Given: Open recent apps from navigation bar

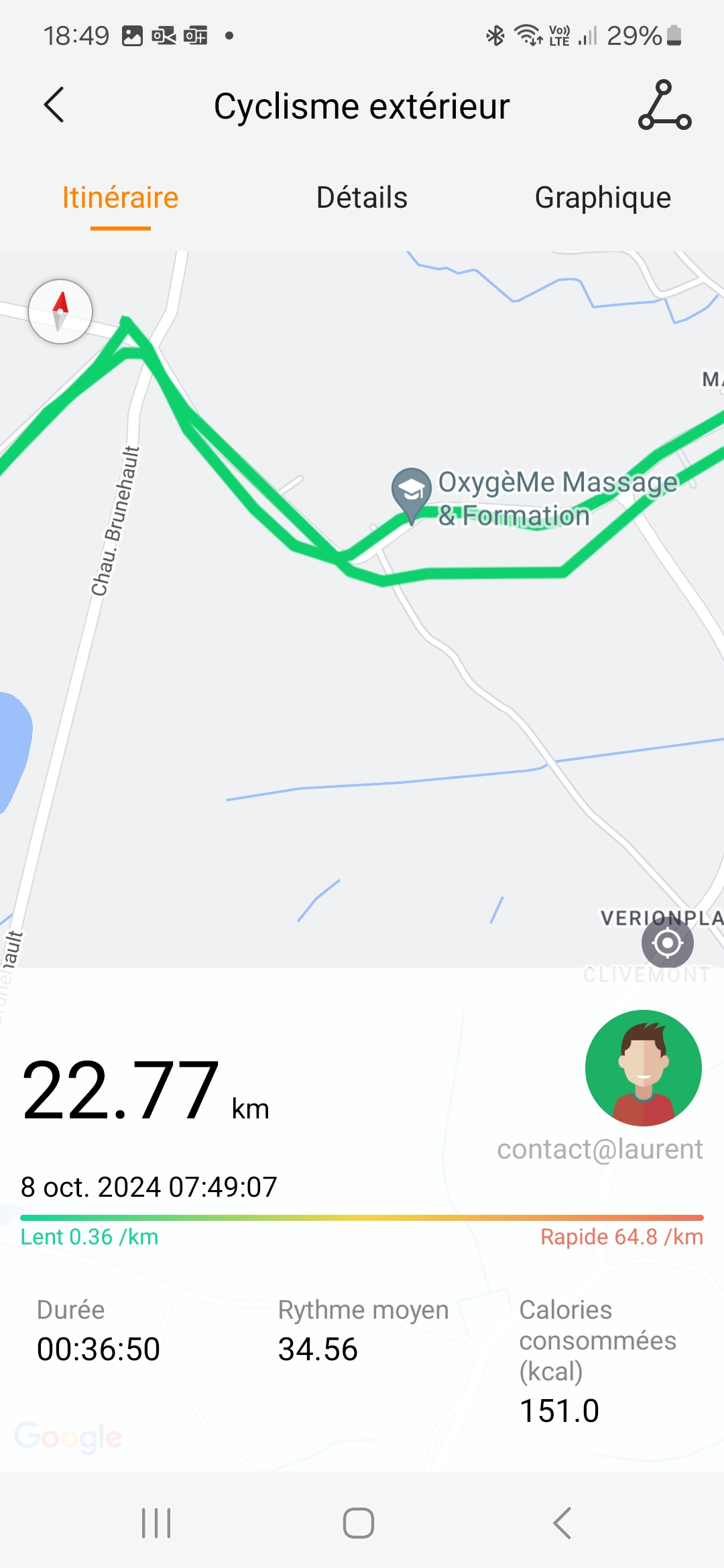Looking at the screenshot, I should [x=156, y=1523].
